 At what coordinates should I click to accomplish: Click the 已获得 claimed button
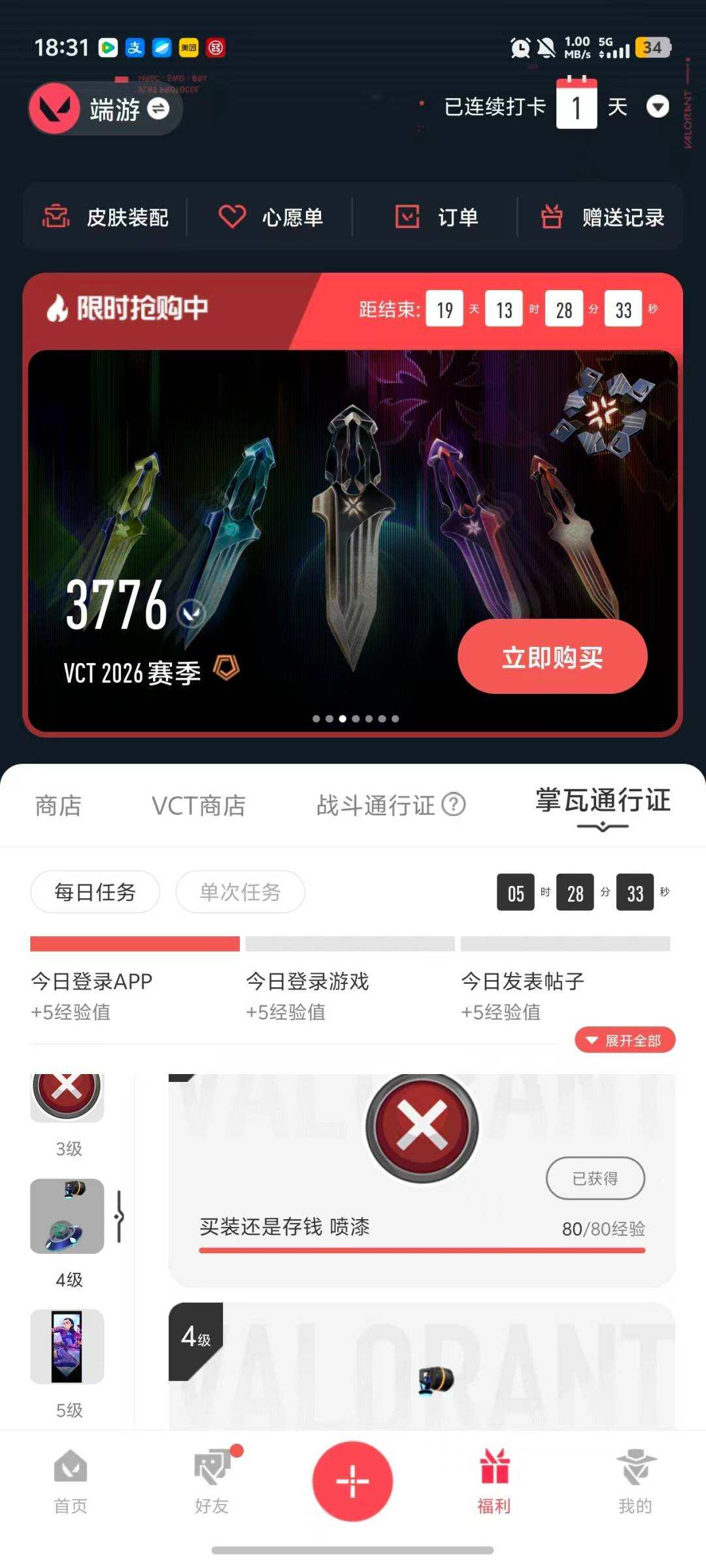click(595, 1178)
